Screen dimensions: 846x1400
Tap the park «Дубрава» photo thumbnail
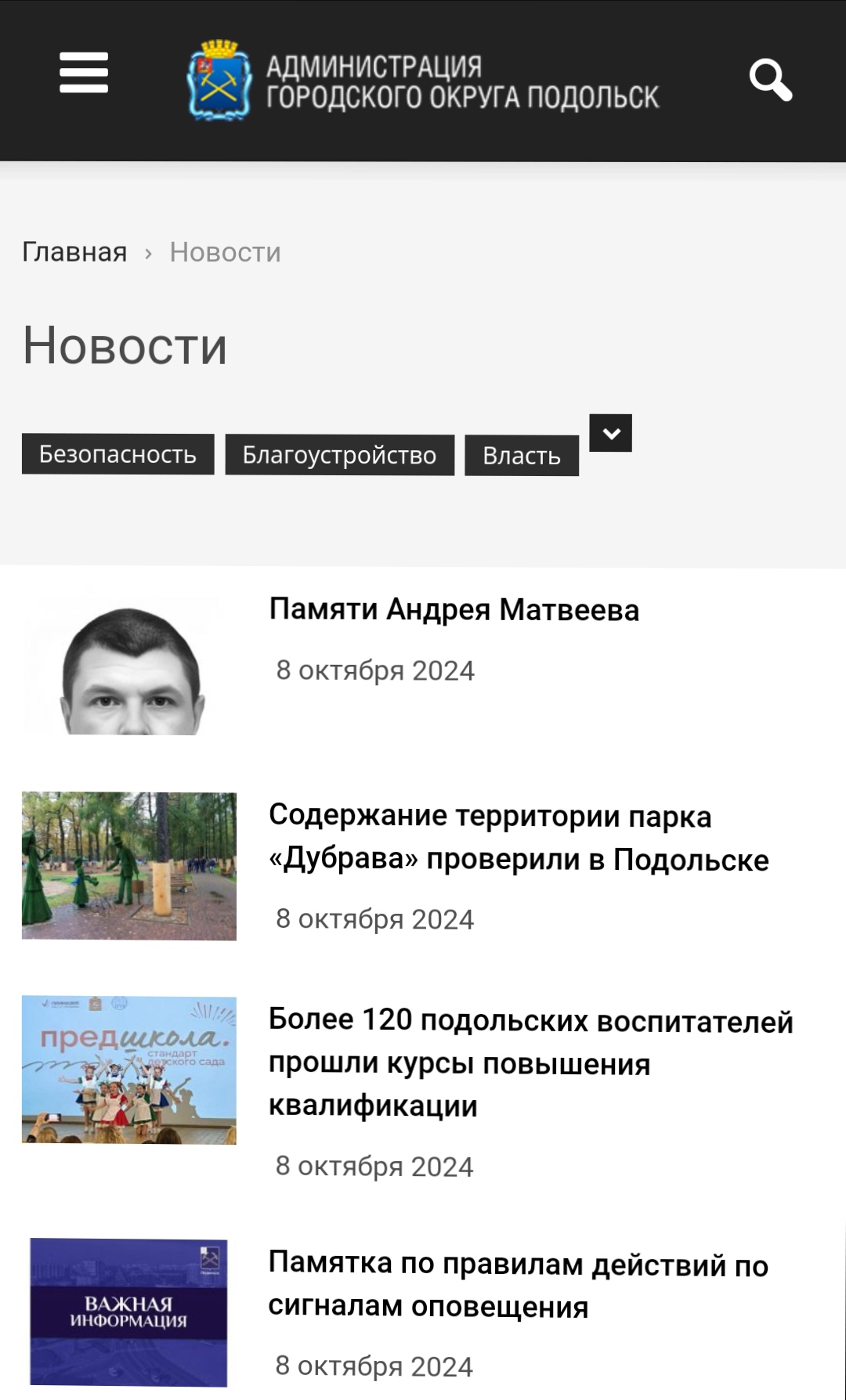(128, 865)
